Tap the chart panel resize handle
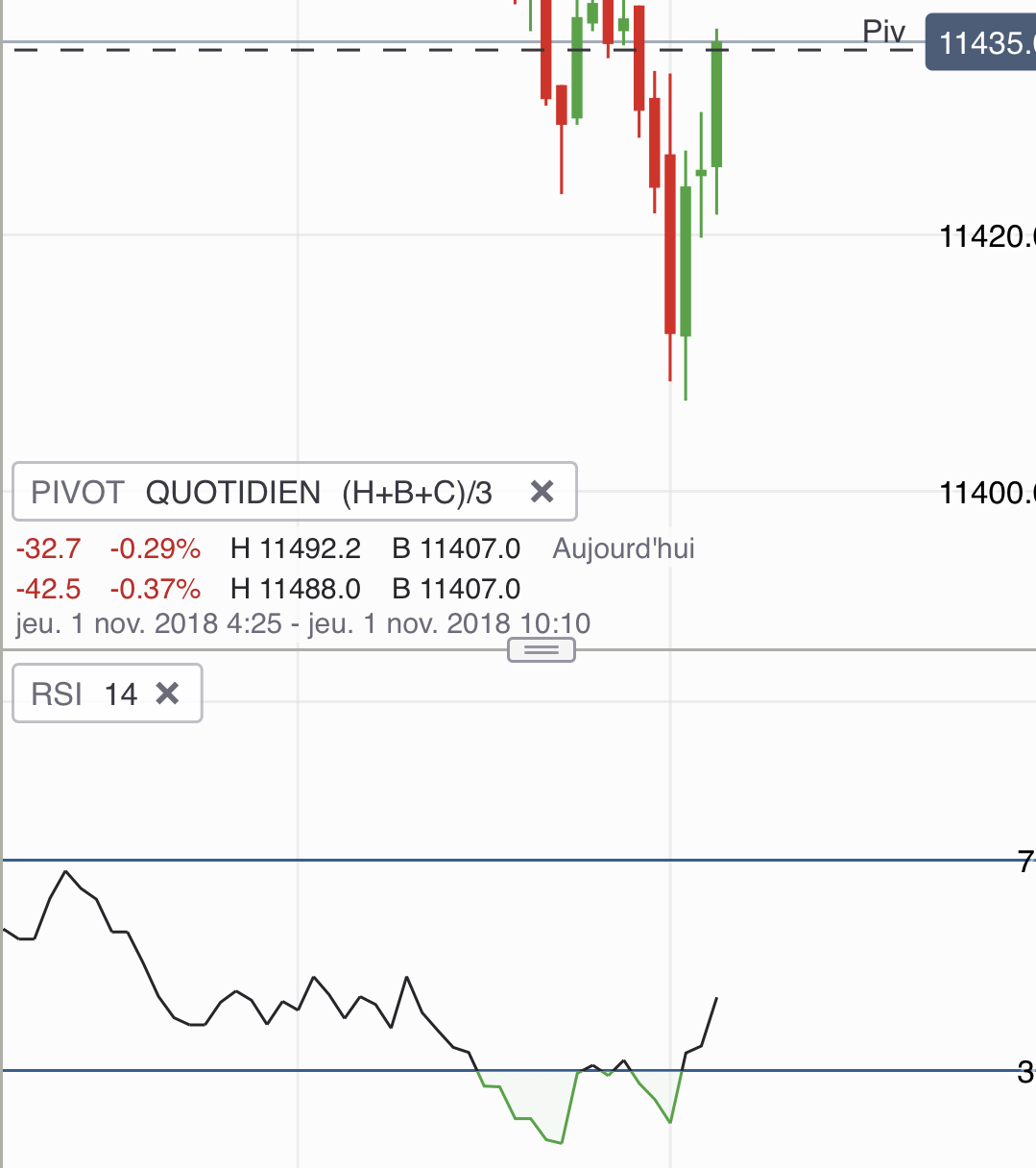Viewport: 1036px width, 1168px height. coord(542,650)
